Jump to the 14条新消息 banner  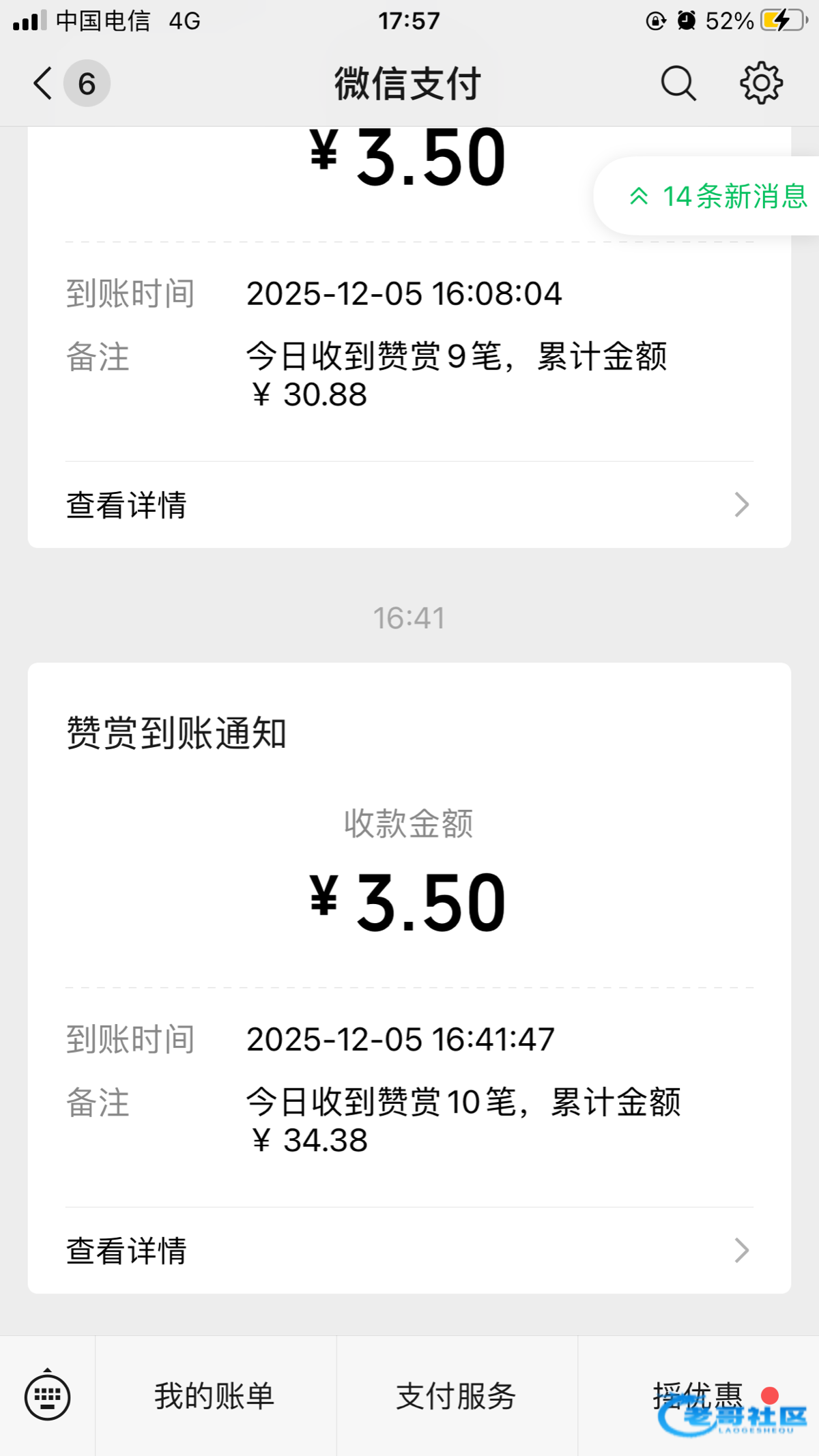click(717, 196)
